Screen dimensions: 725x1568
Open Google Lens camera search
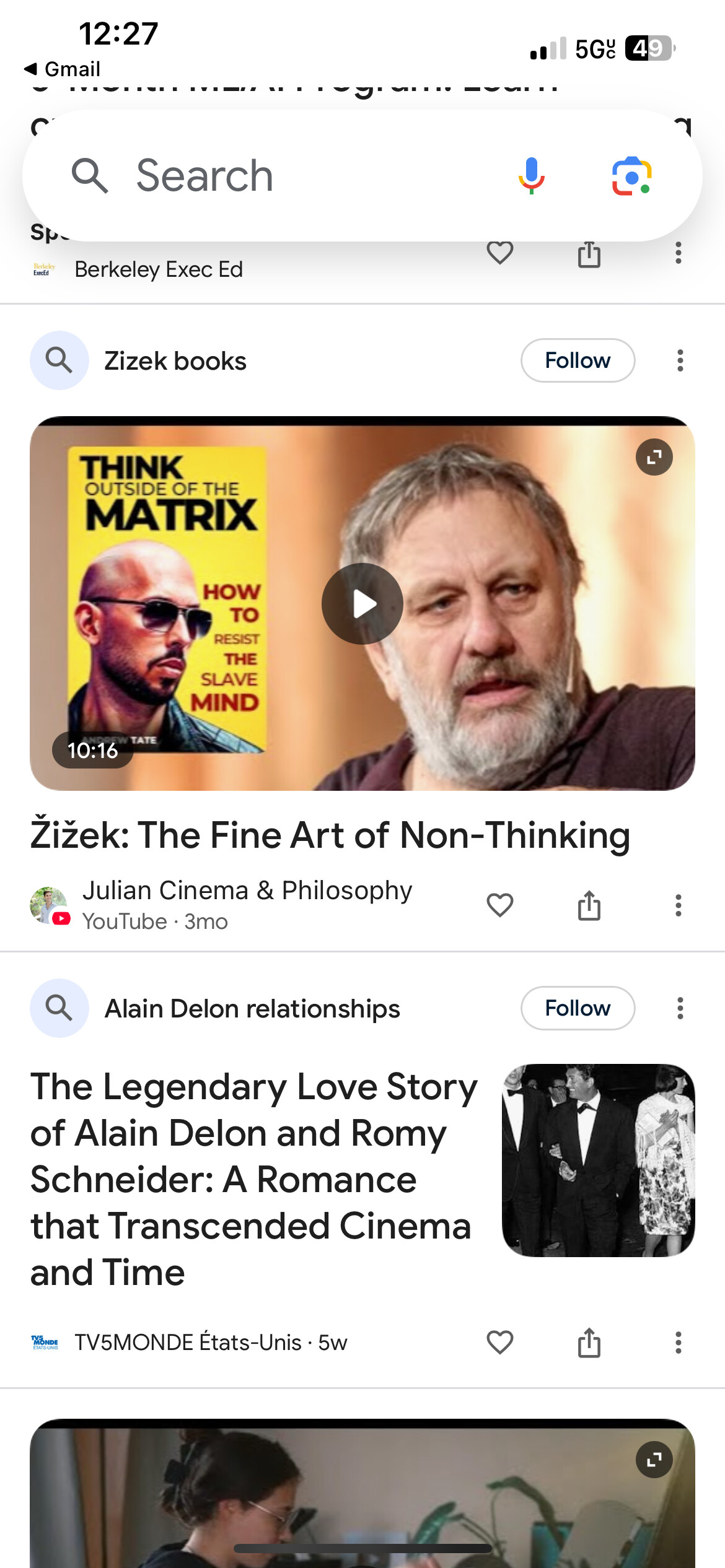point(631,176)
